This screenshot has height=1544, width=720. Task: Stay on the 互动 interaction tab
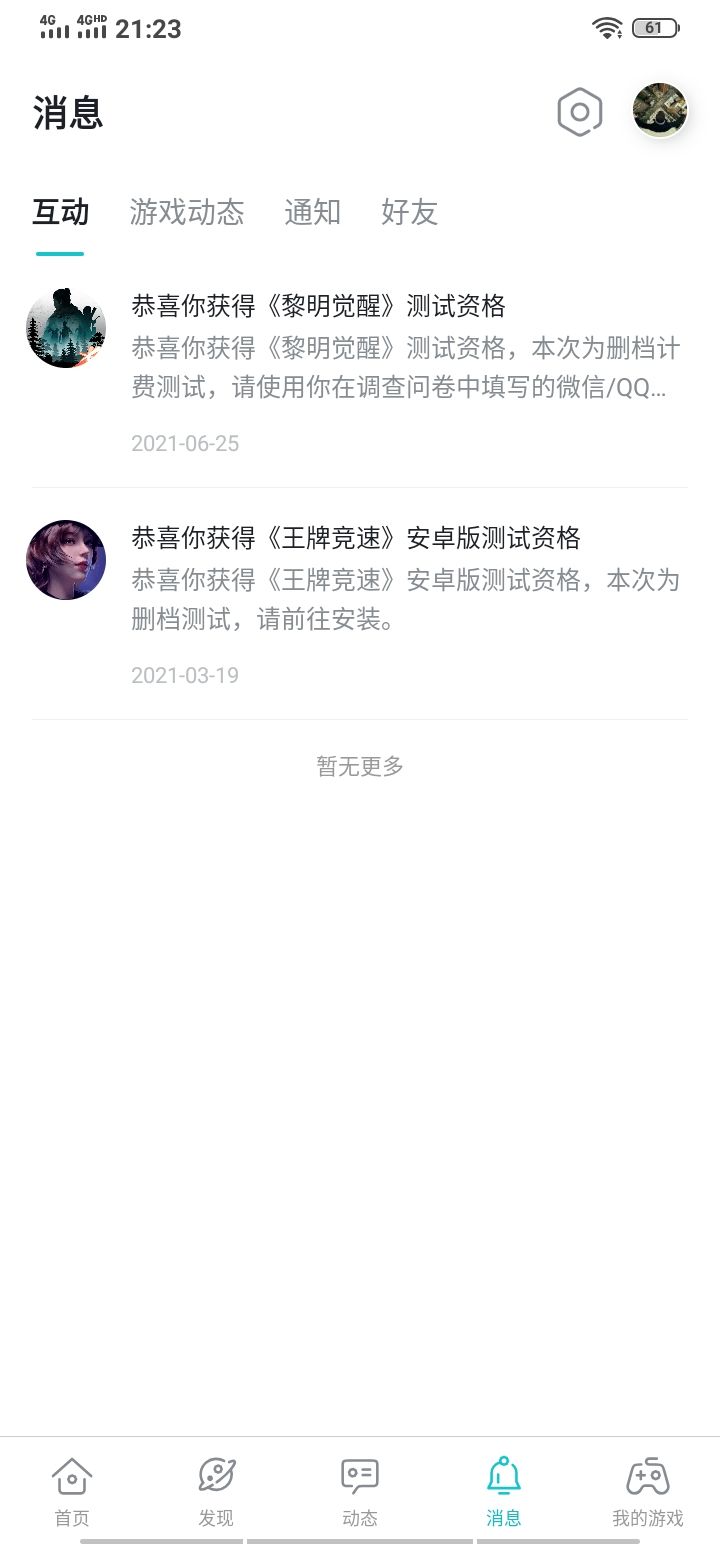point(61,213)
